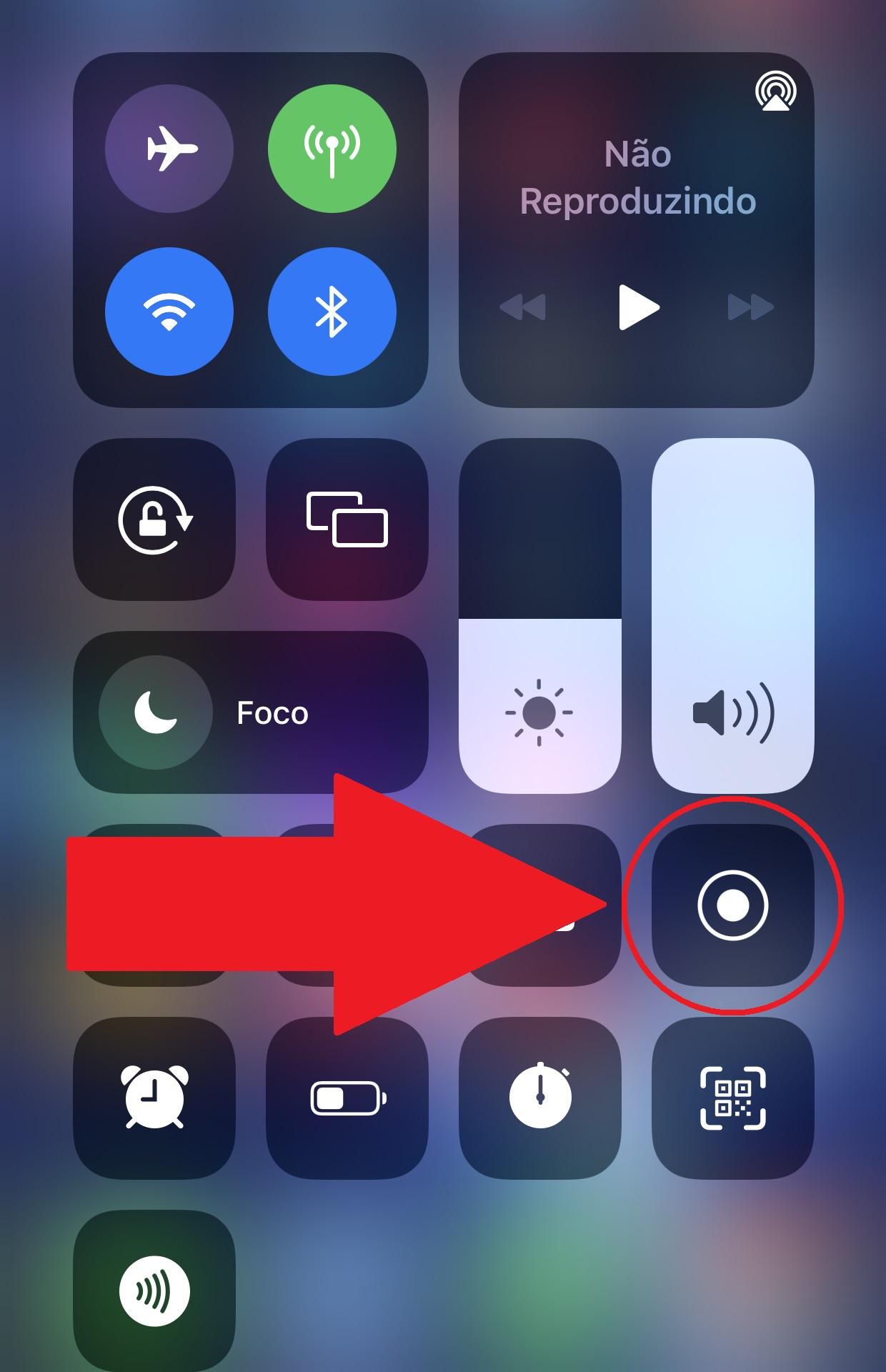Viewport: 886px width, 1372px height.
Task: Open the stopwatch shortcut
Action: [540, 1098]
